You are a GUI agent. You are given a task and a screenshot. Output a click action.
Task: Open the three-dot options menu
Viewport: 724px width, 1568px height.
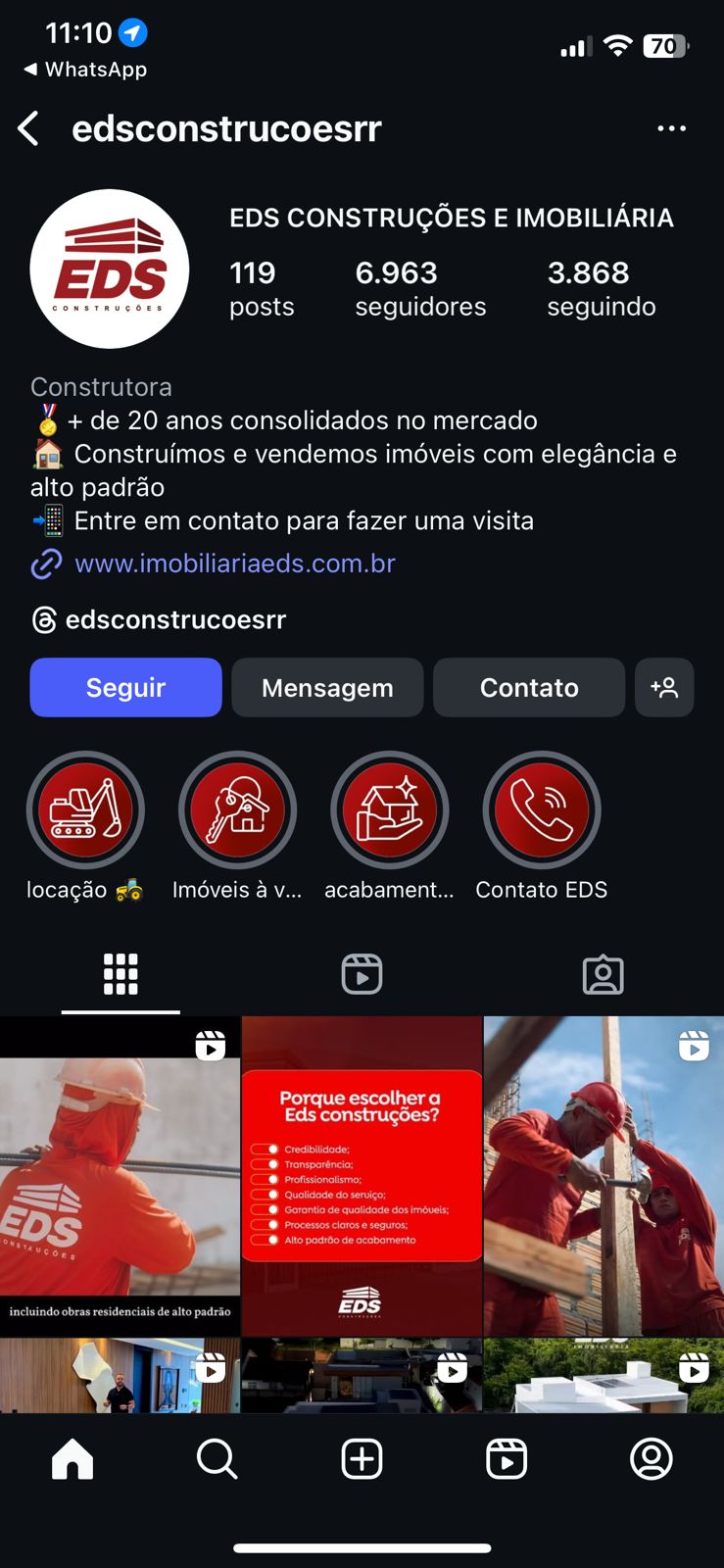click(x=673, y=128)
